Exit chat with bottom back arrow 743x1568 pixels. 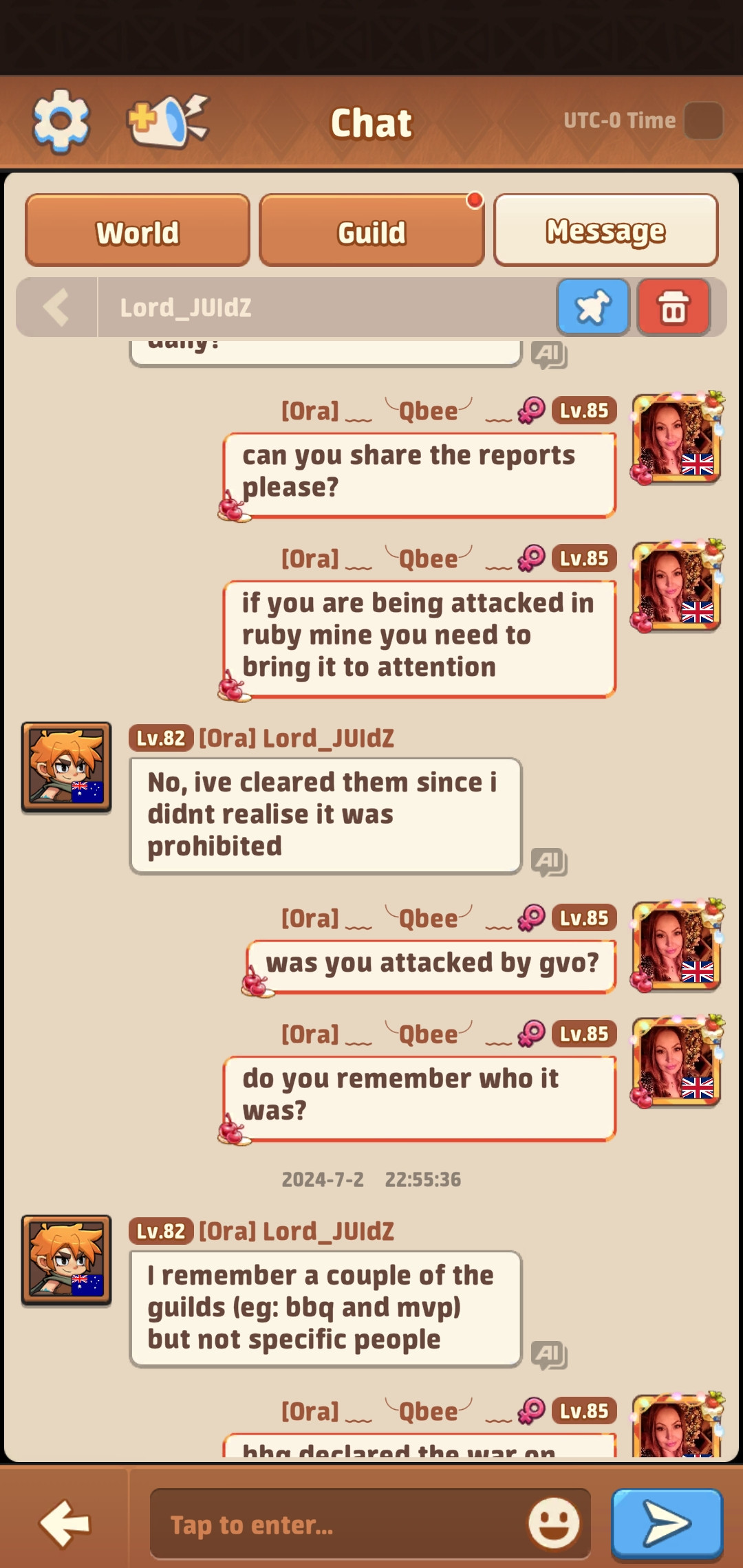tap(65, 1523)
